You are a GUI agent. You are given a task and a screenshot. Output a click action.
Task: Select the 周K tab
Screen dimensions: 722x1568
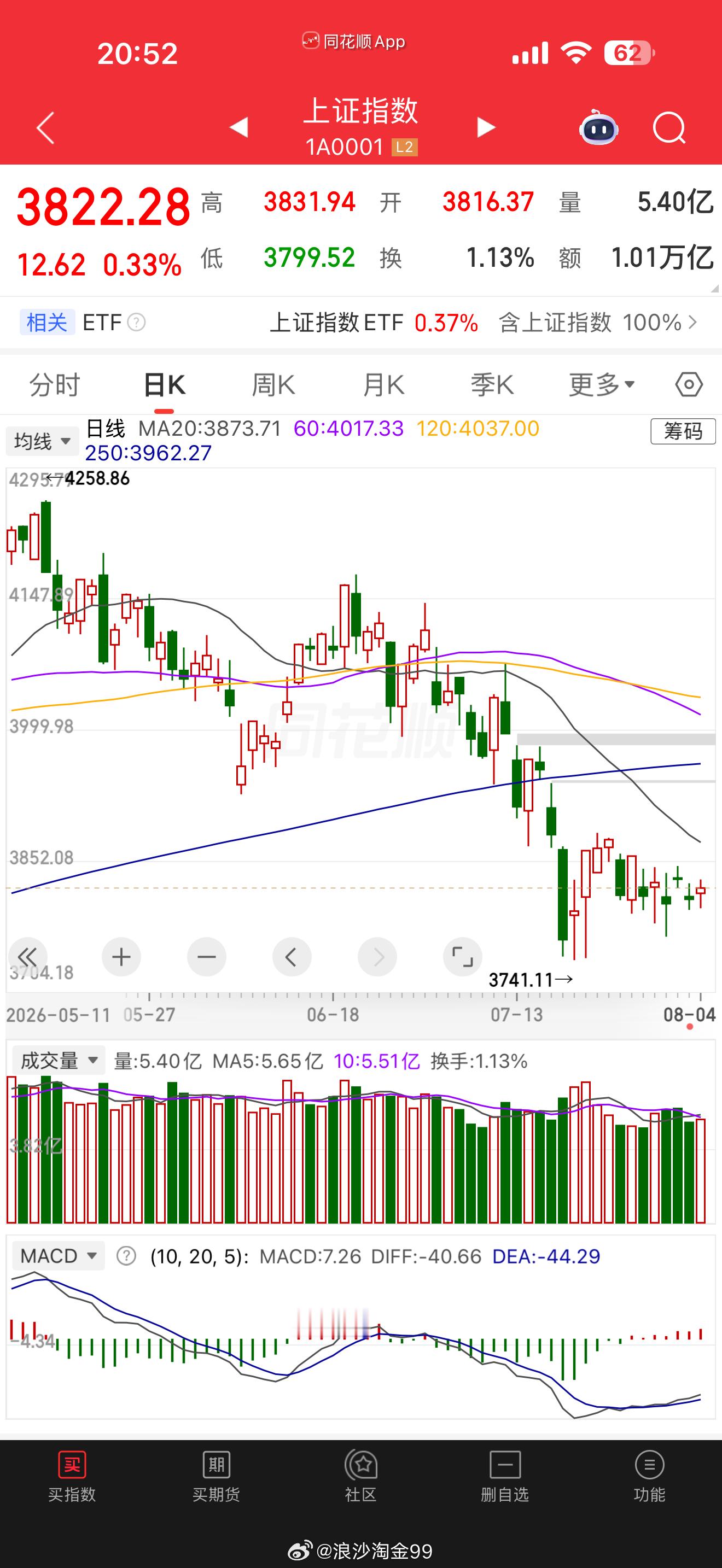tap(273, 385)
